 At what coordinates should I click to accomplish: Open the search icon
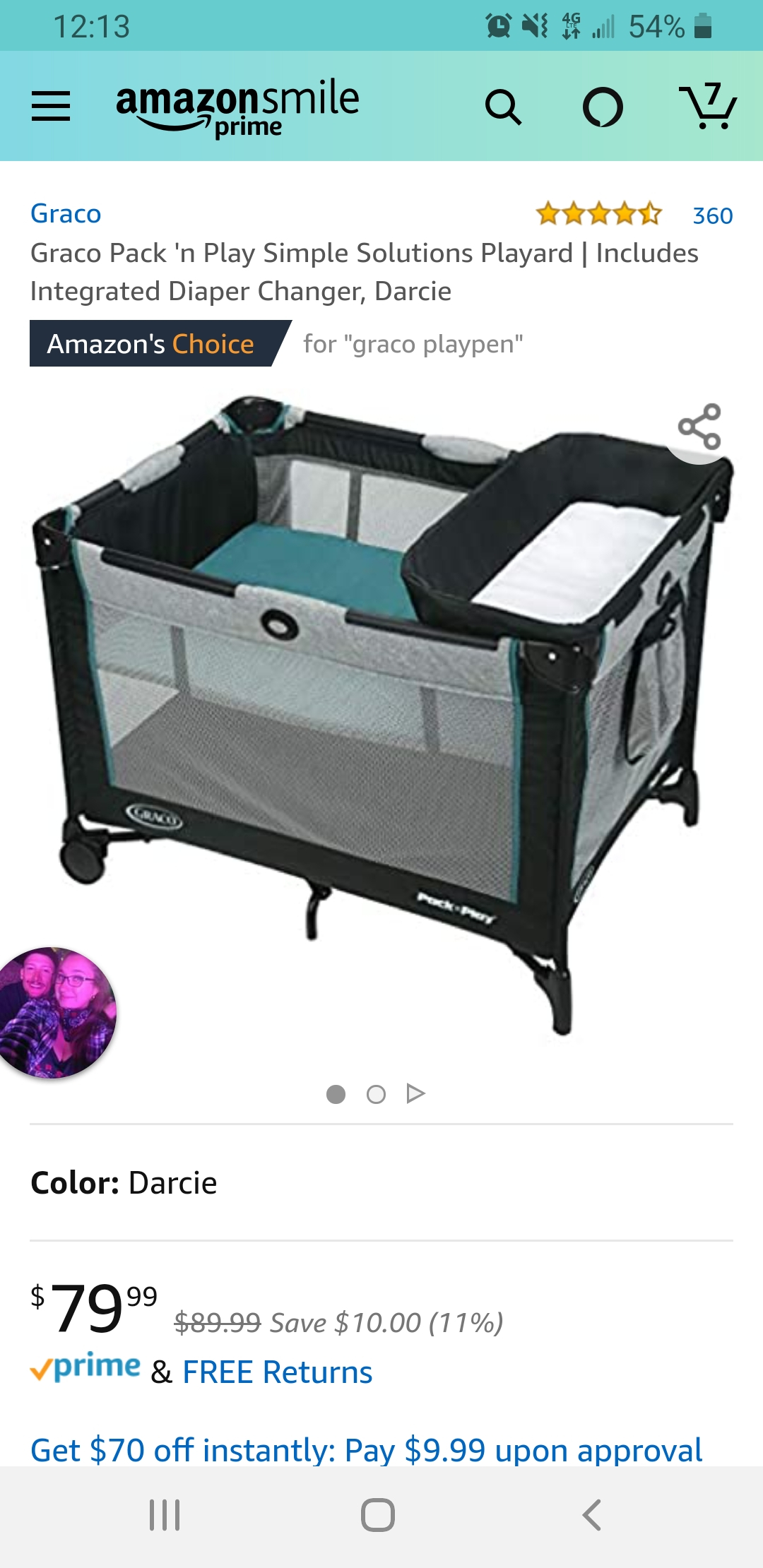[x=503, y=107]
